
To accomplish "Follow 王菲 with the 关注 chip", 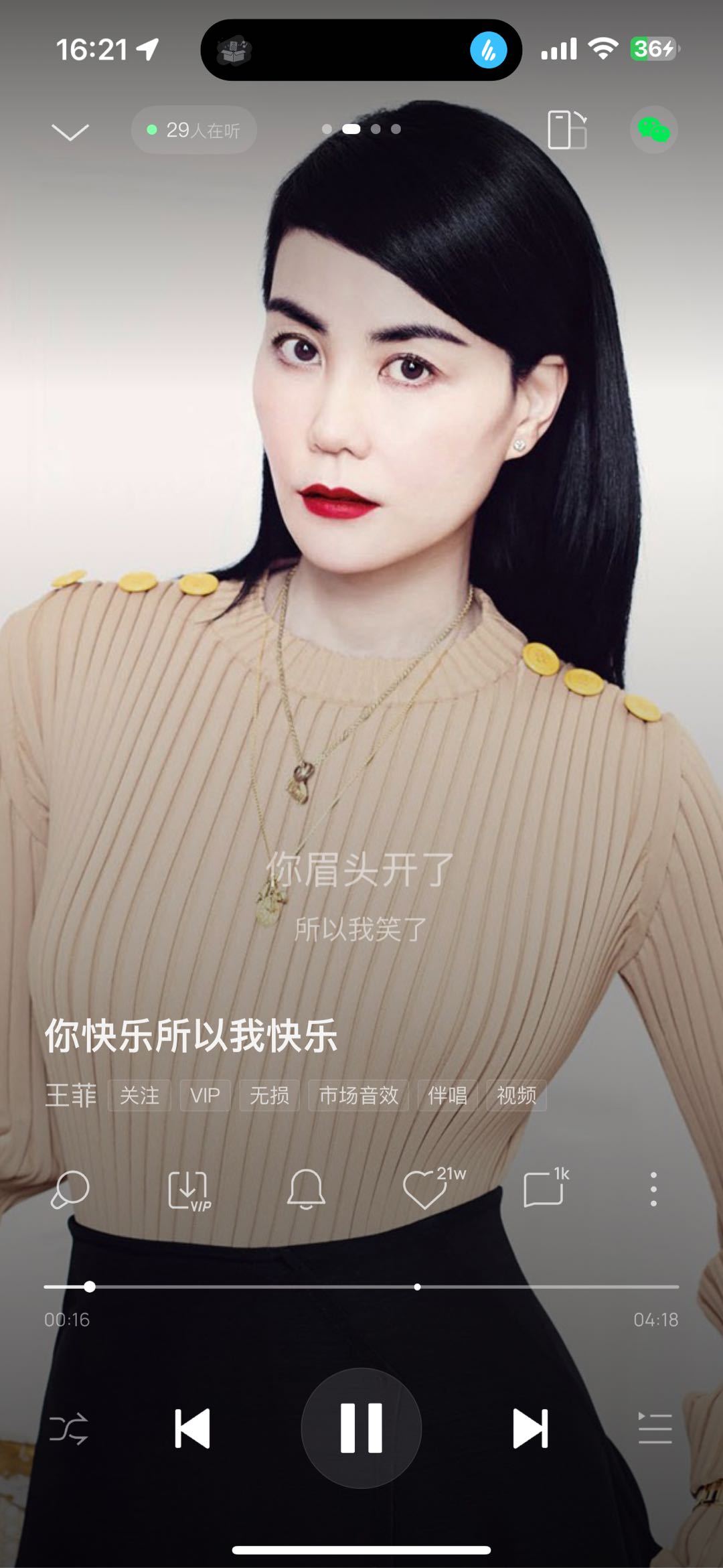I will 139,1096.
